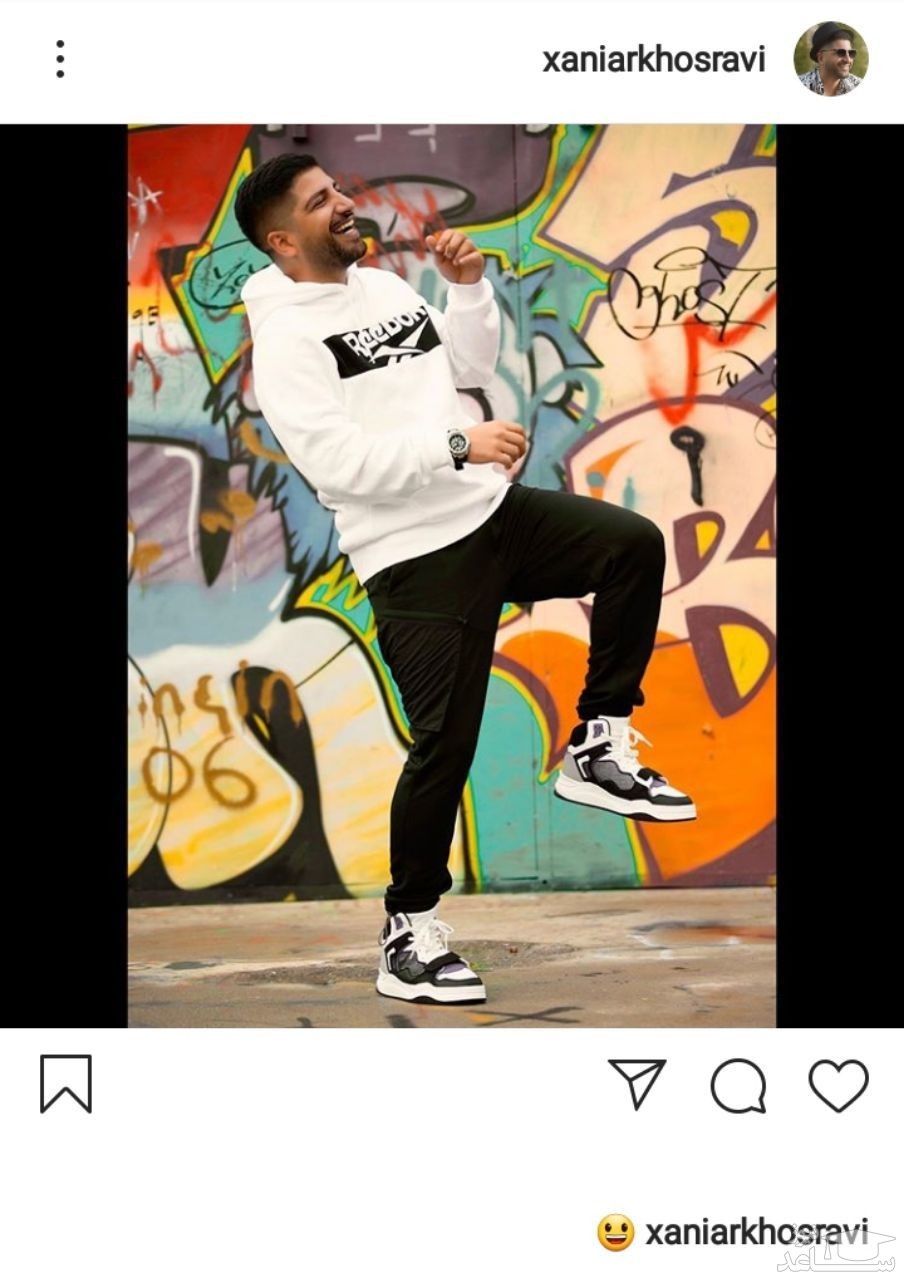Viewport: 904px width, 1280px height.
Task: Tap the profile picture avatar
Action: tap(830, 59)
